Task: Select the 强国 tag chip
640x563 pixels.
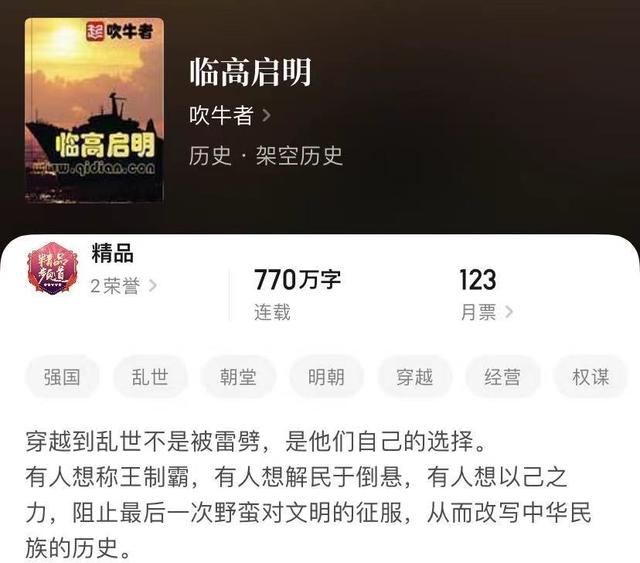Action: click(x=62, y=377)
